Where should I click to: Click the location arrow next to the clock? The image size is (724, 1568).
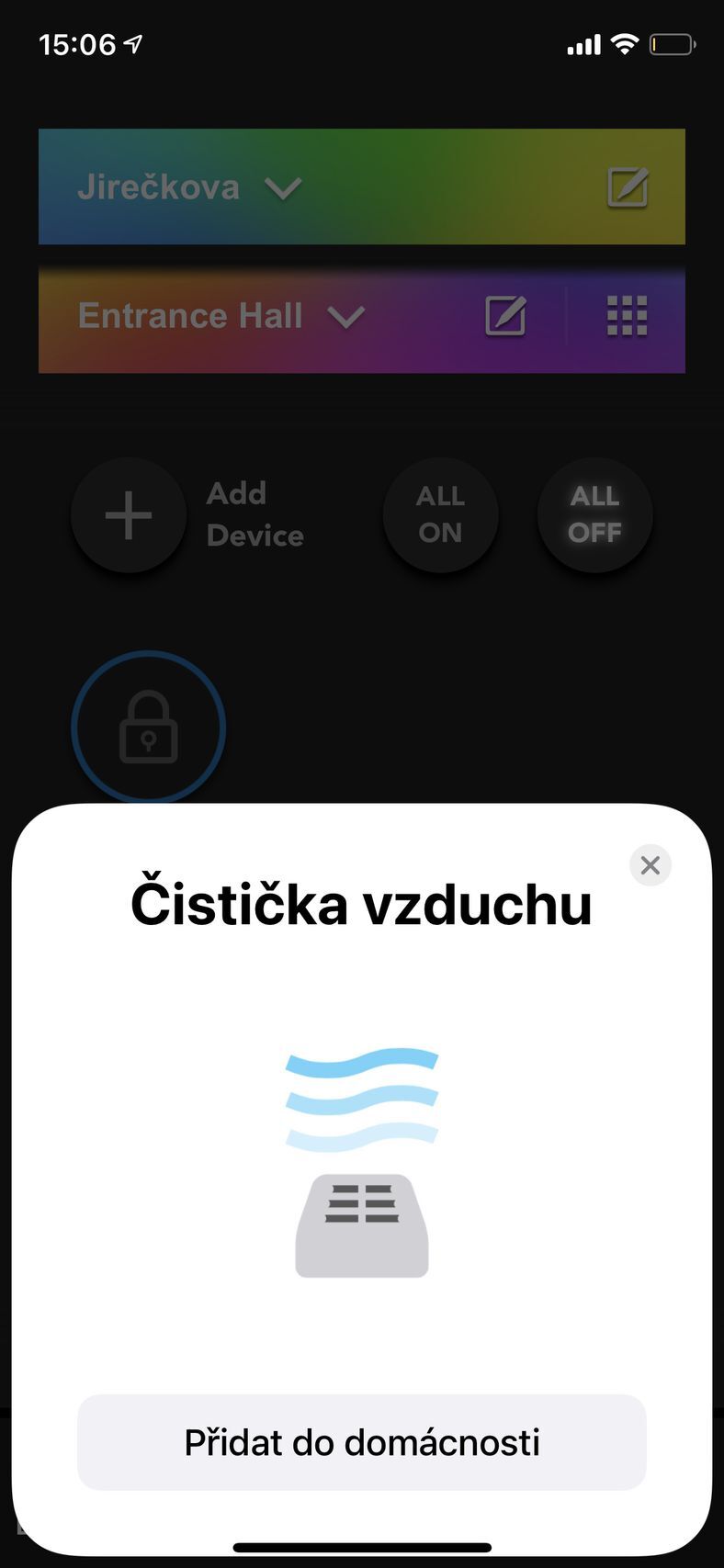[x=134, y=40]
